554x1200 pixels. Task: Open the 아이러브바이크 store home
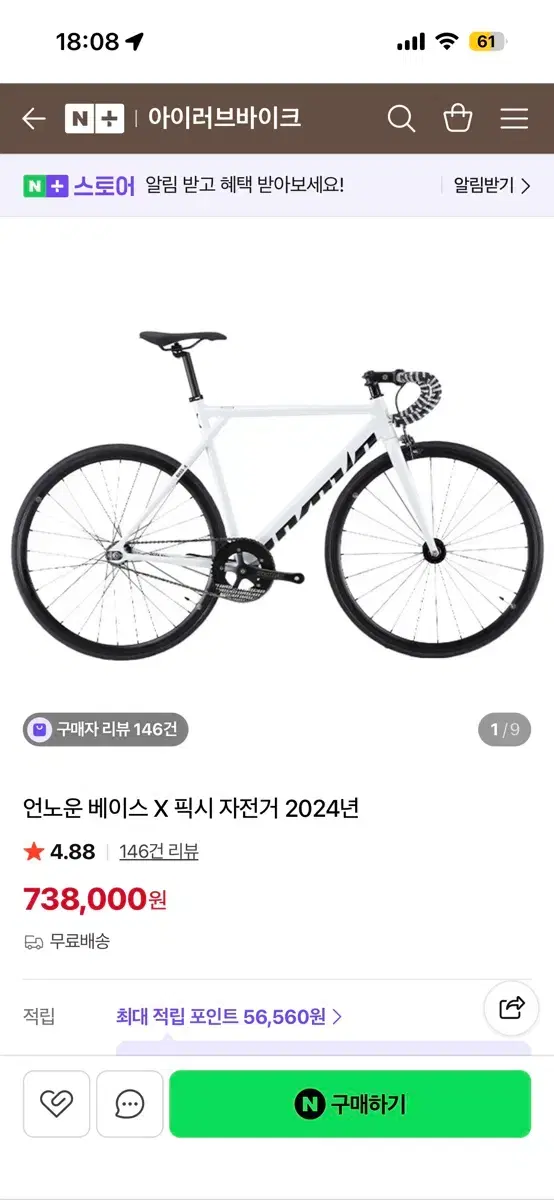pyautogui.click(x=224, y=118)
